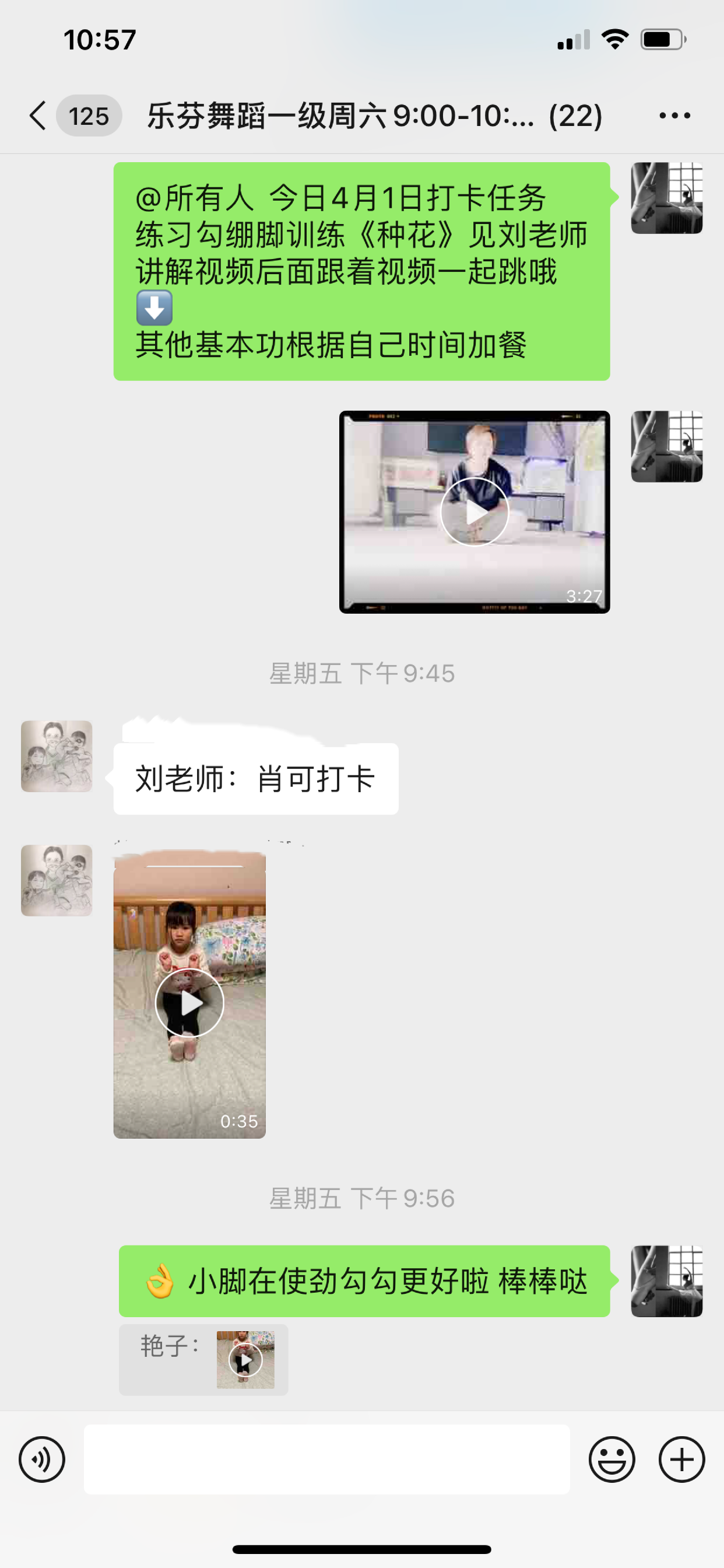724x1568 pixels.
Task: Open the plus attachments menu
Action: (x=681, y=1459)
